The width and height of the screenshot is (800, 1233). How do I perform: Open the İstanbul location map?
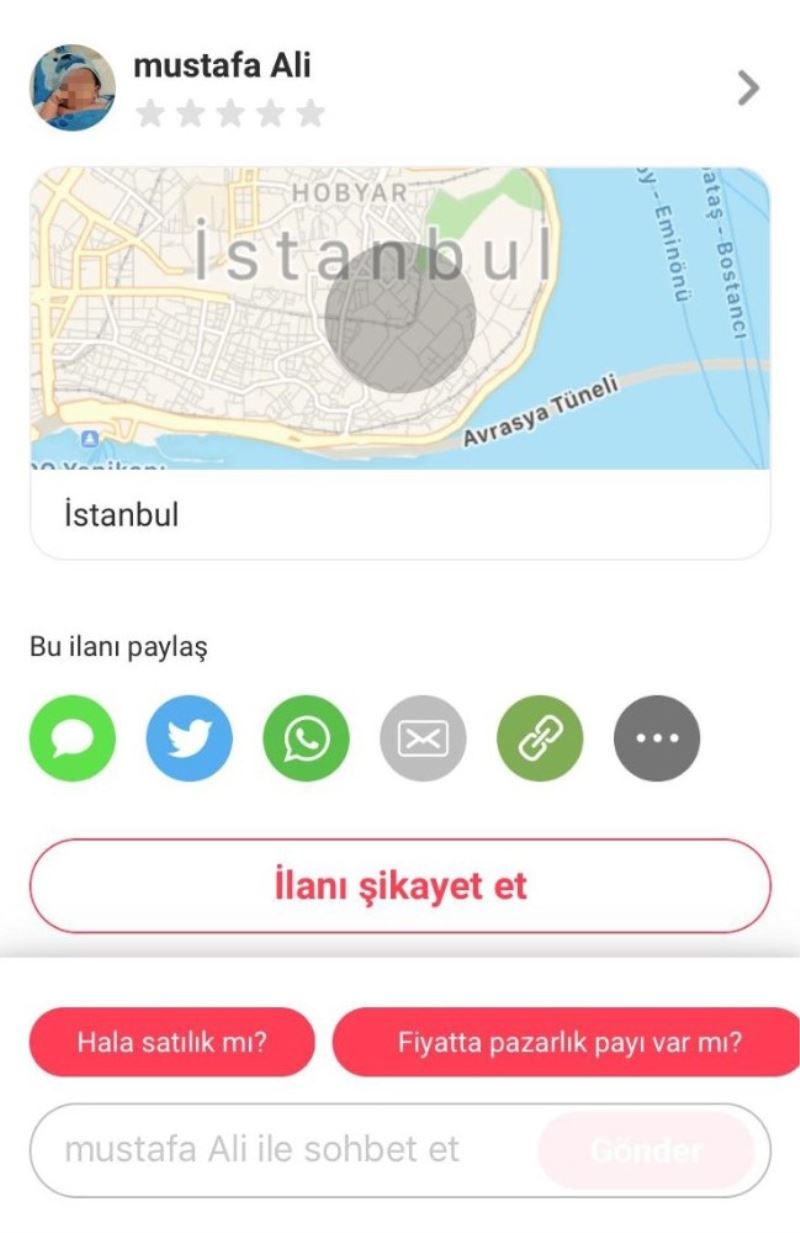400,318
